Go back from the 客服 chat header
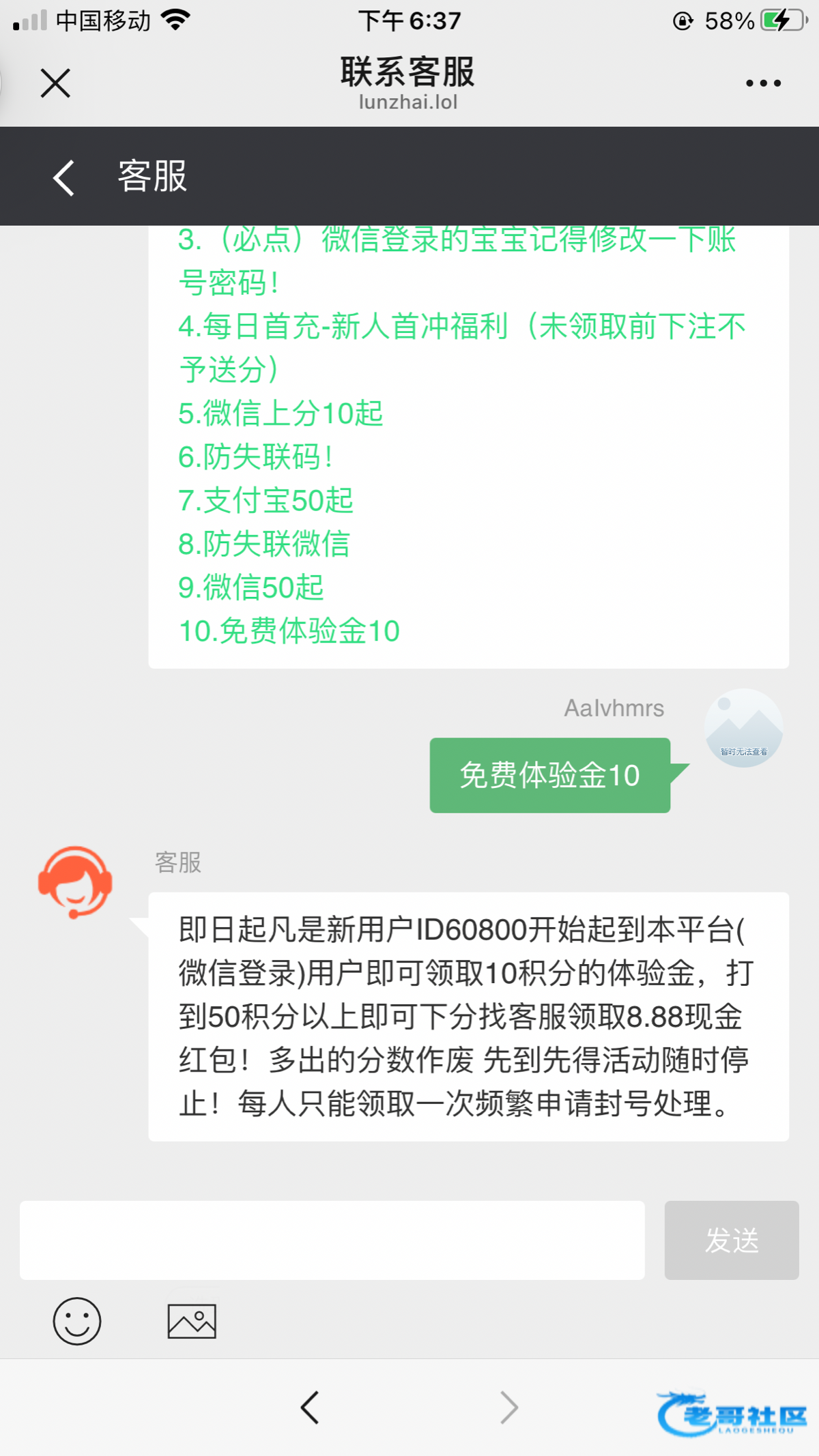This screenshot has width=819, height=1456. pos(64,177)
